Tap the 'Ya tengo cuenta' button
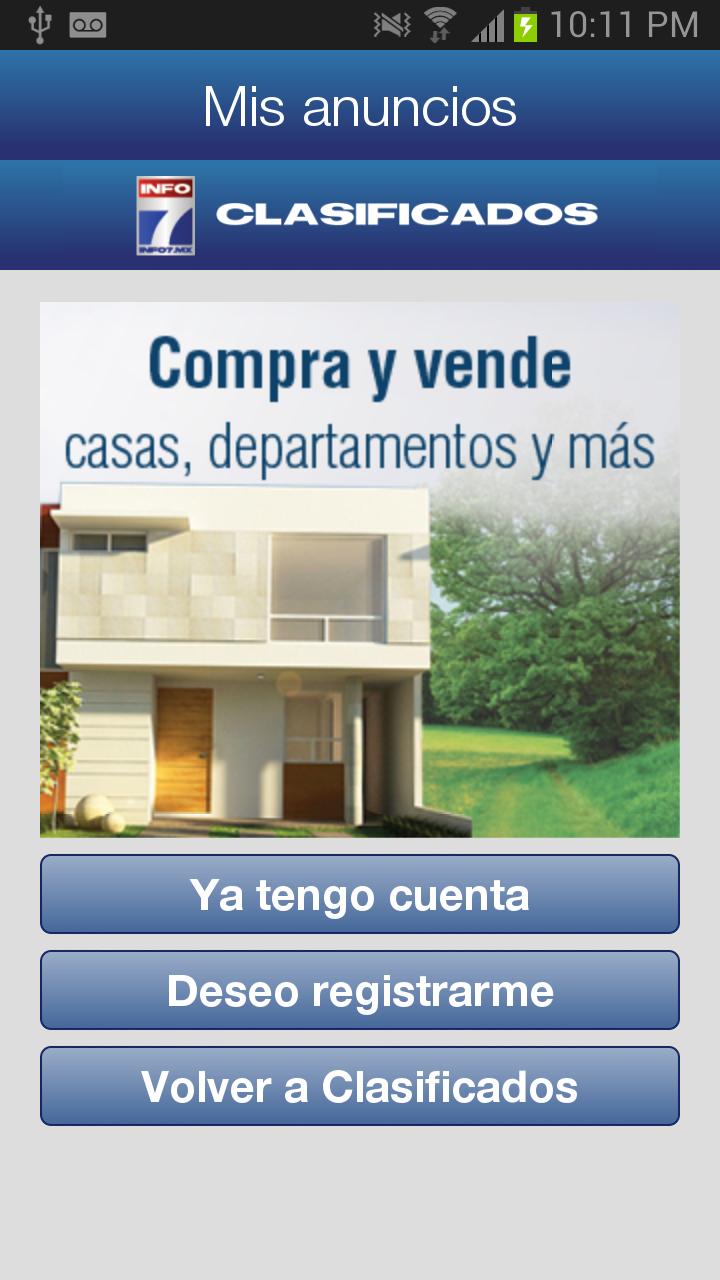Viewport: 720px width, 1280px height. coord(360,894)
